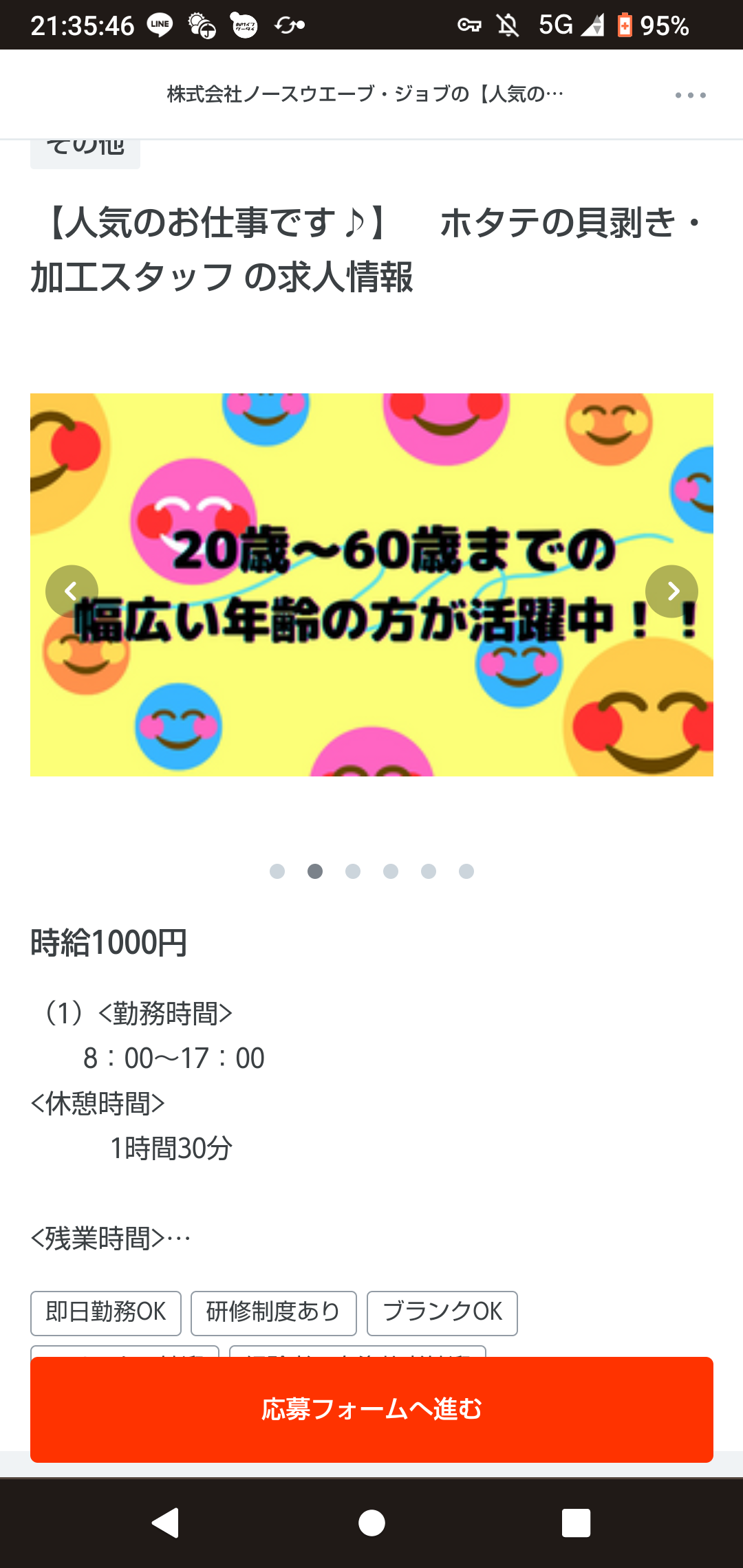Return to the home screen

371,1523
